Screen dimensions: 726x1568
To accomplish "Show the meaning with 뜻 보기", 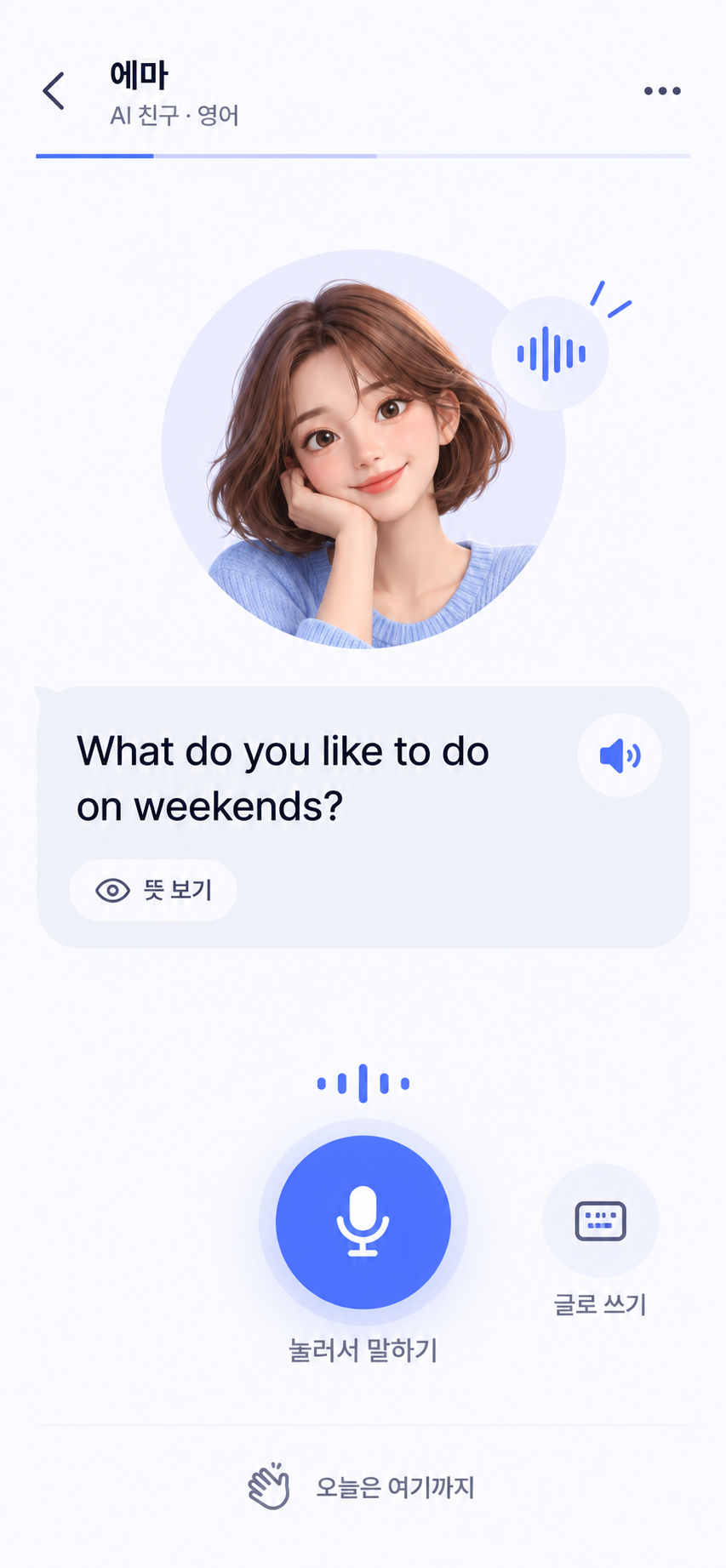I will (x=153, y=890).
